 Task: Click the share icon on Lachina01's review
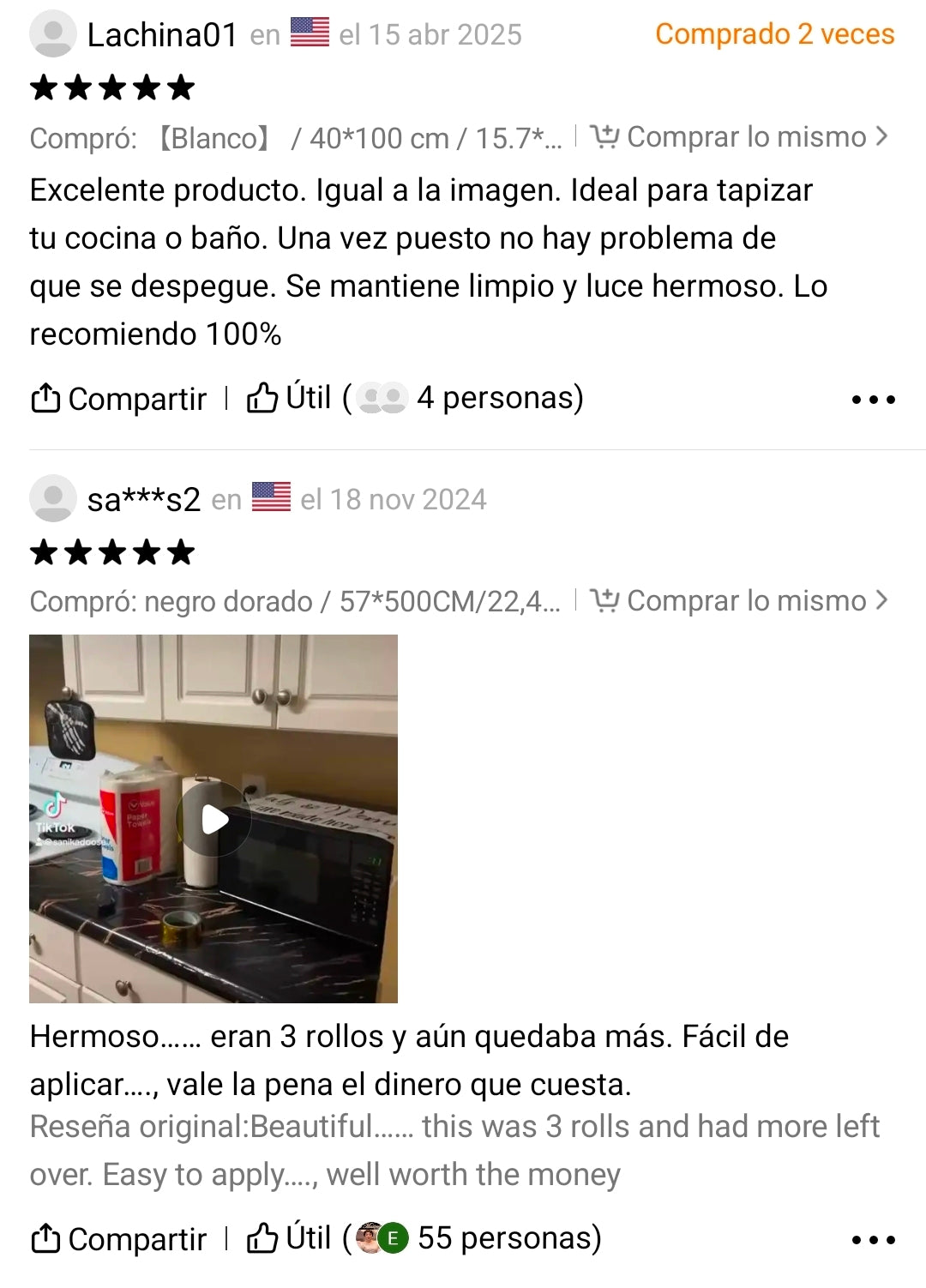46,397
